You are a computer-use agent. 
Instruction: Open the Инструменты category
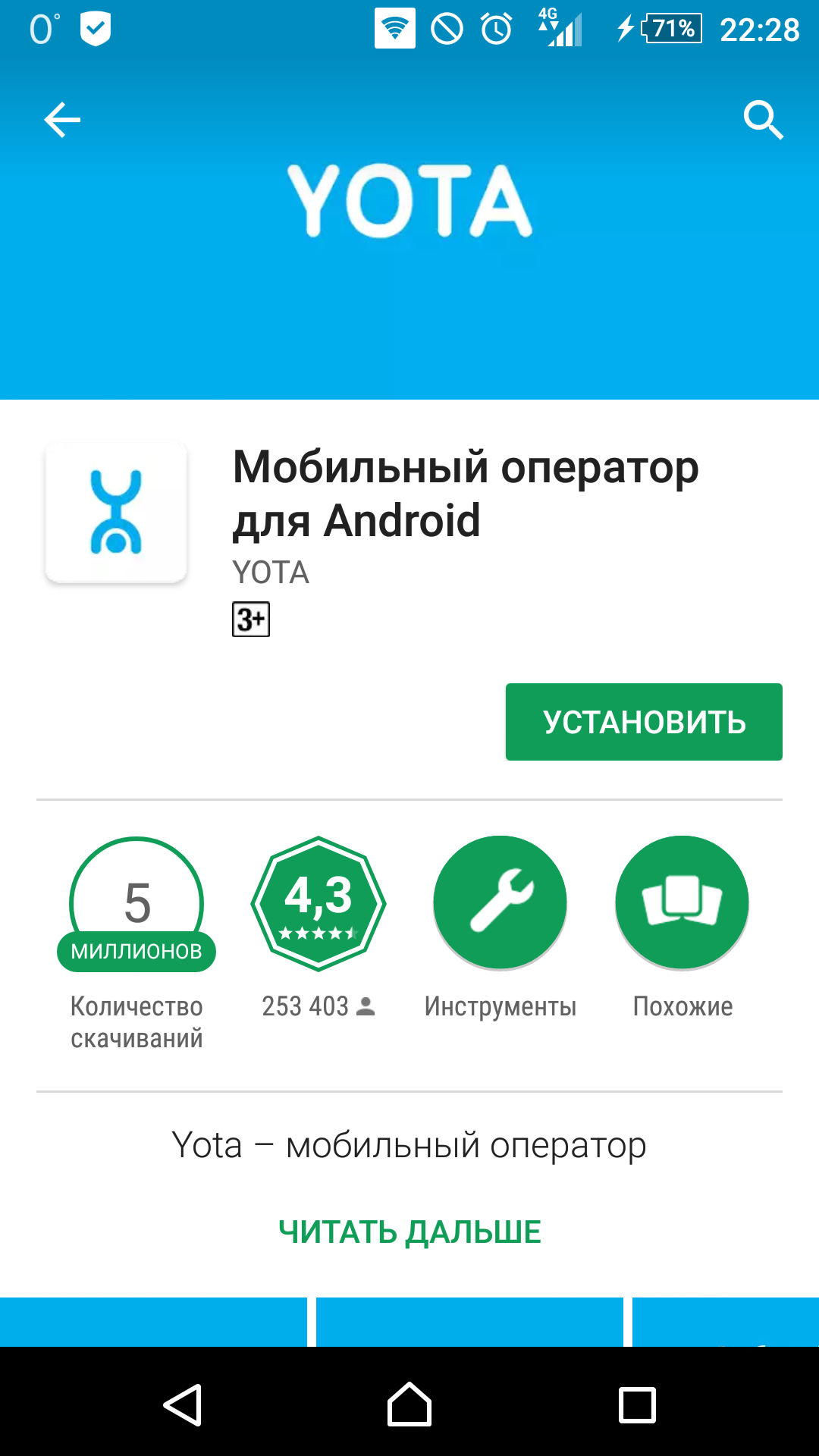500,903
